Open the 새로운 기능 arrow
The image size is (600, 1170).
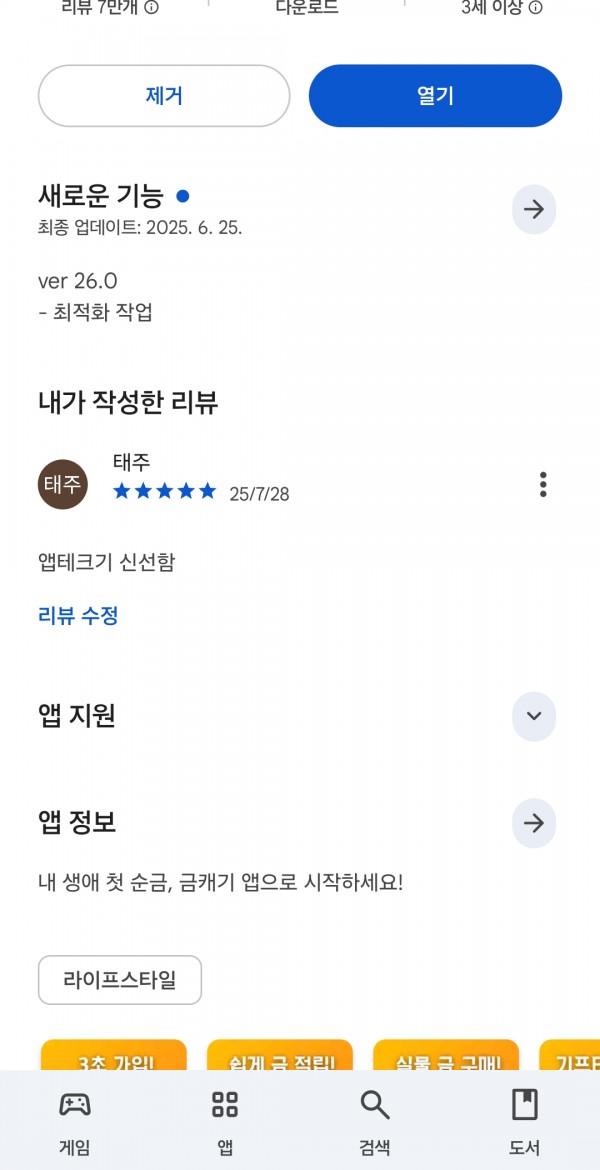[534, 210]
